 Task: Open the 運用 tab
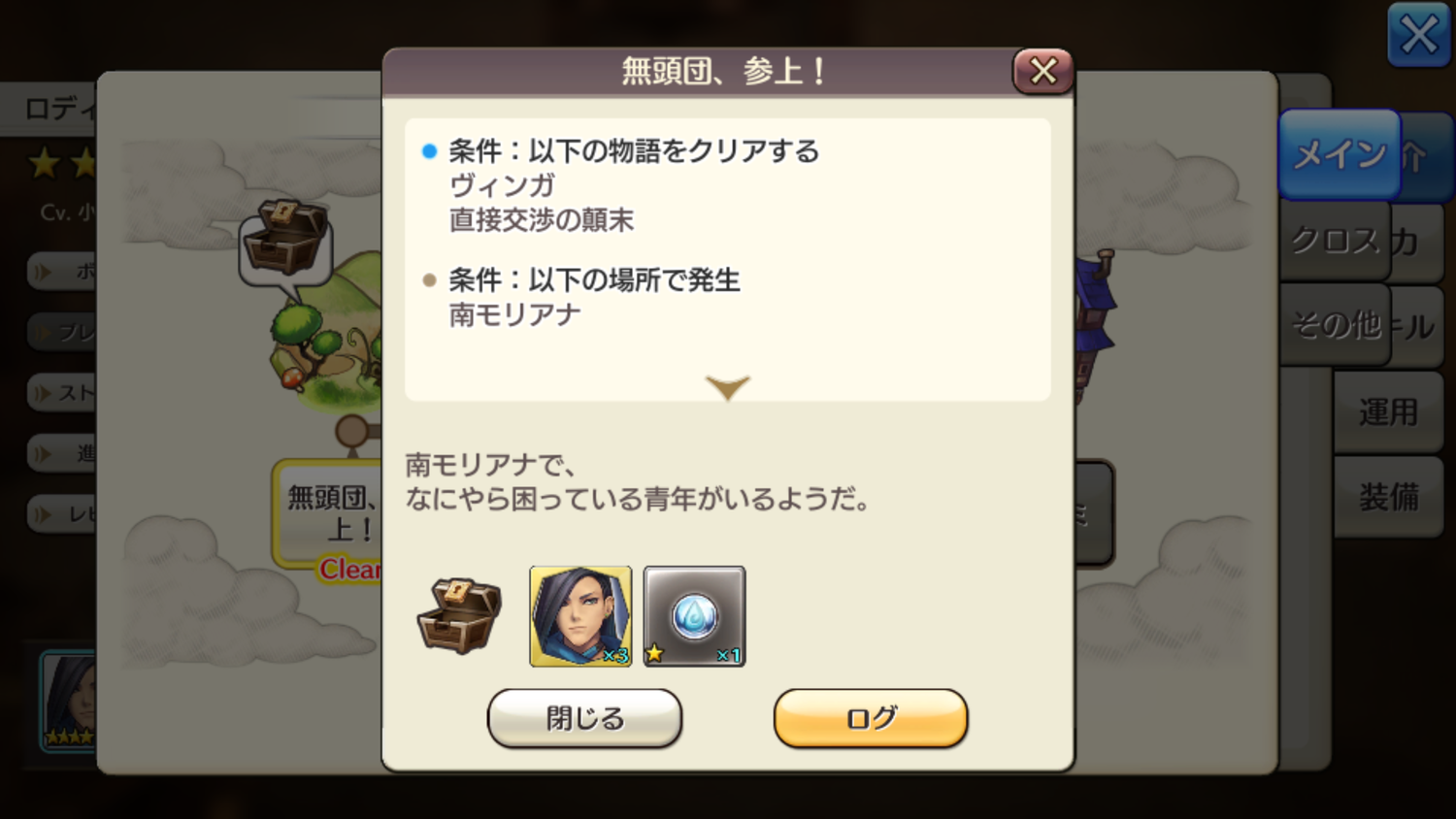pos(1388,412)
